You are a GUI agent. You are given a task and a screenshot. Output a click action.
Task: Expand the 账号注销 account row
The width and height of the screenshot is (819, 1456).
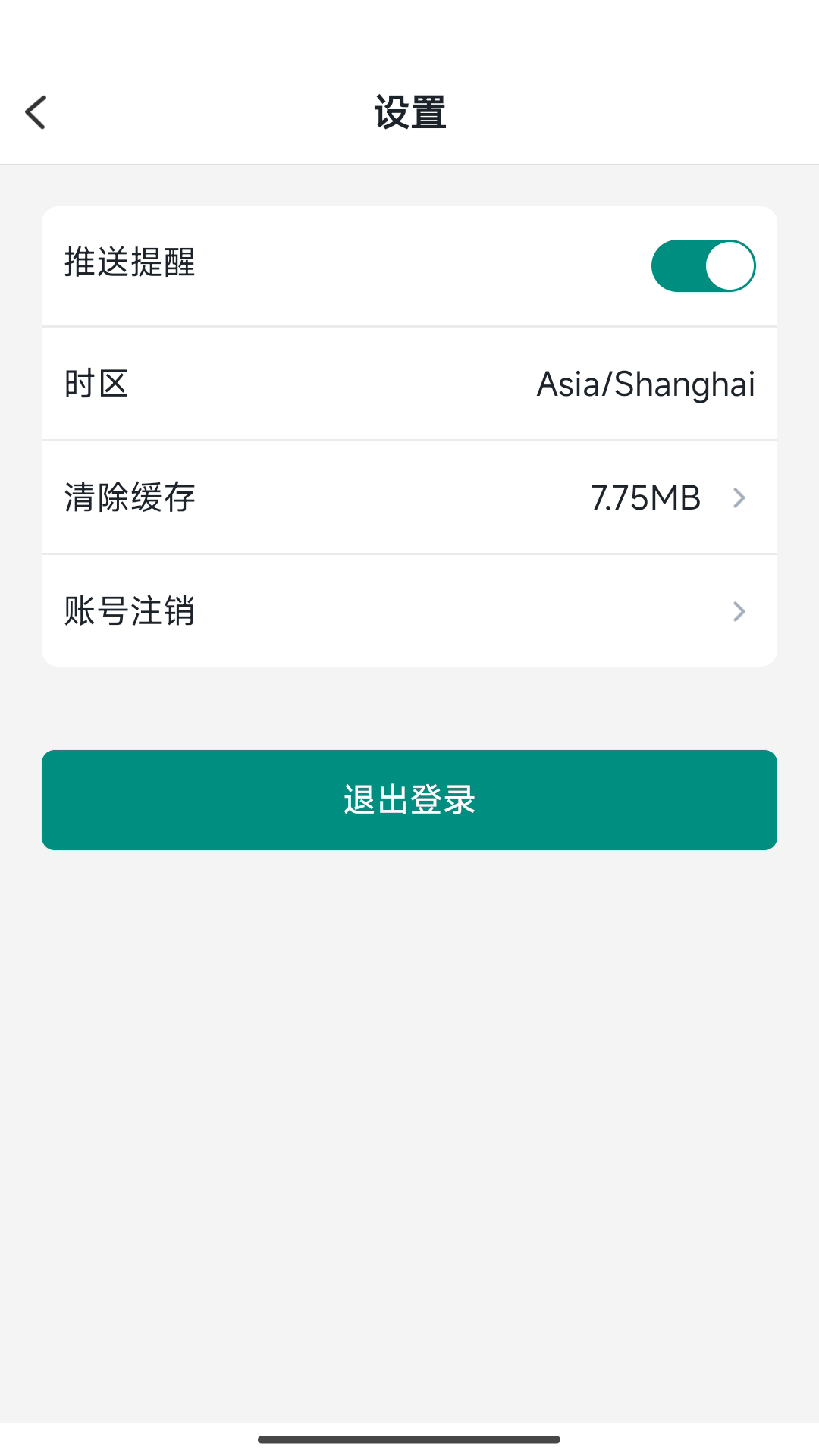(x=409, y=611)
